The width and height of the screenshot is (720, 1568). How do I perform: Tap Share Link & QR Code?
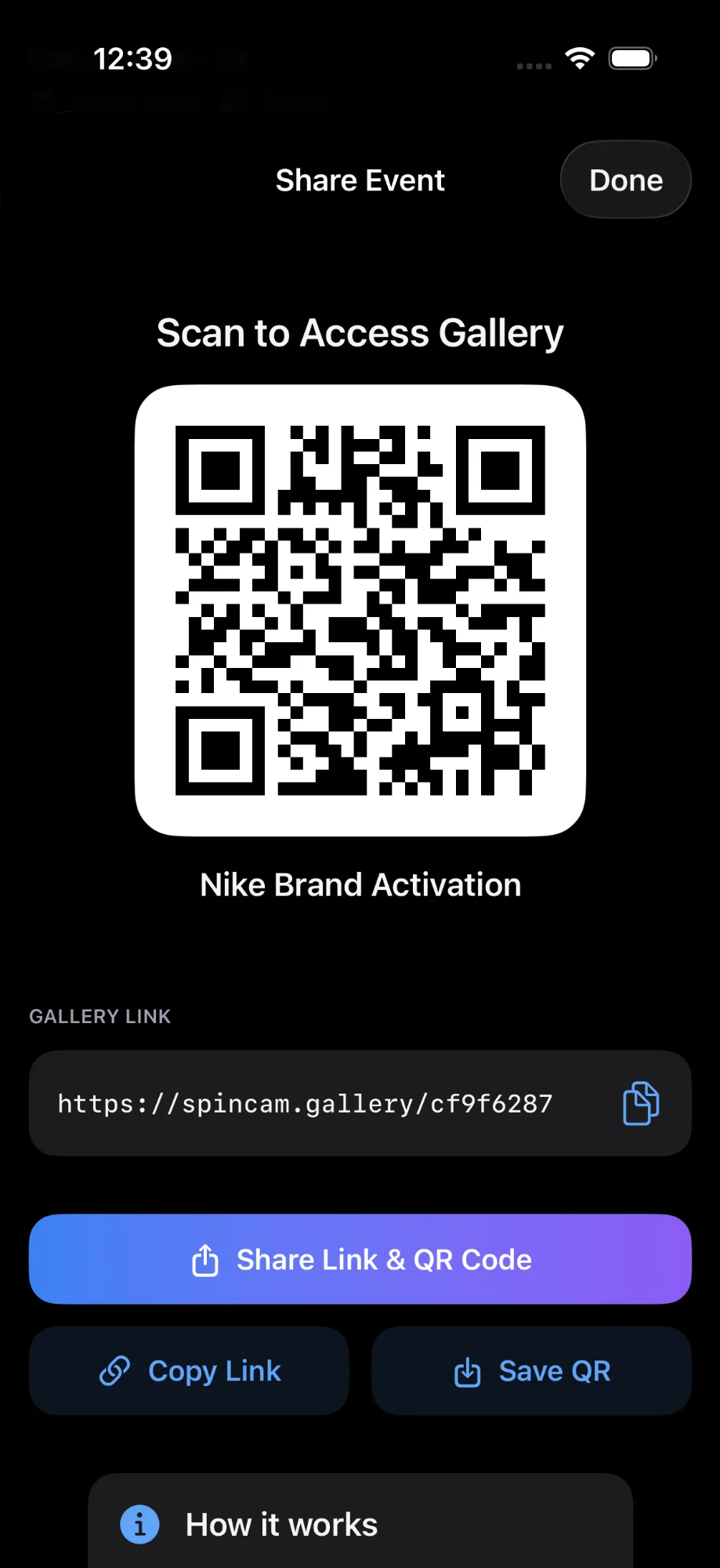(x=360, y=1258)
